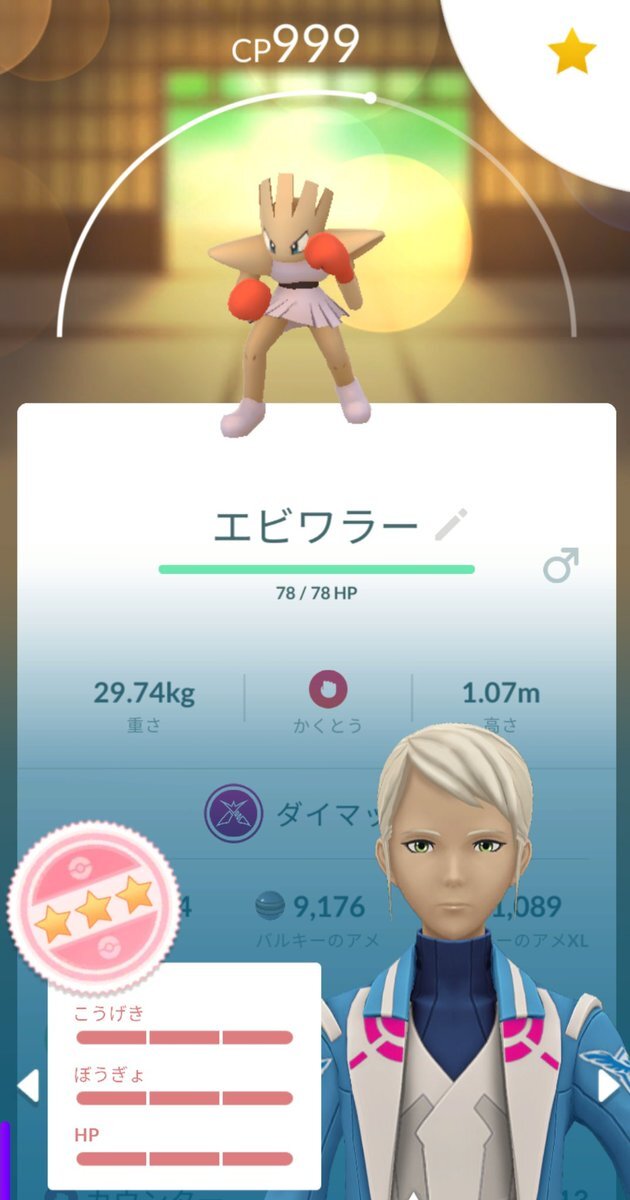Toggle the favorite star for this Pokémon
630x1200 pixels.
[572, 51]
